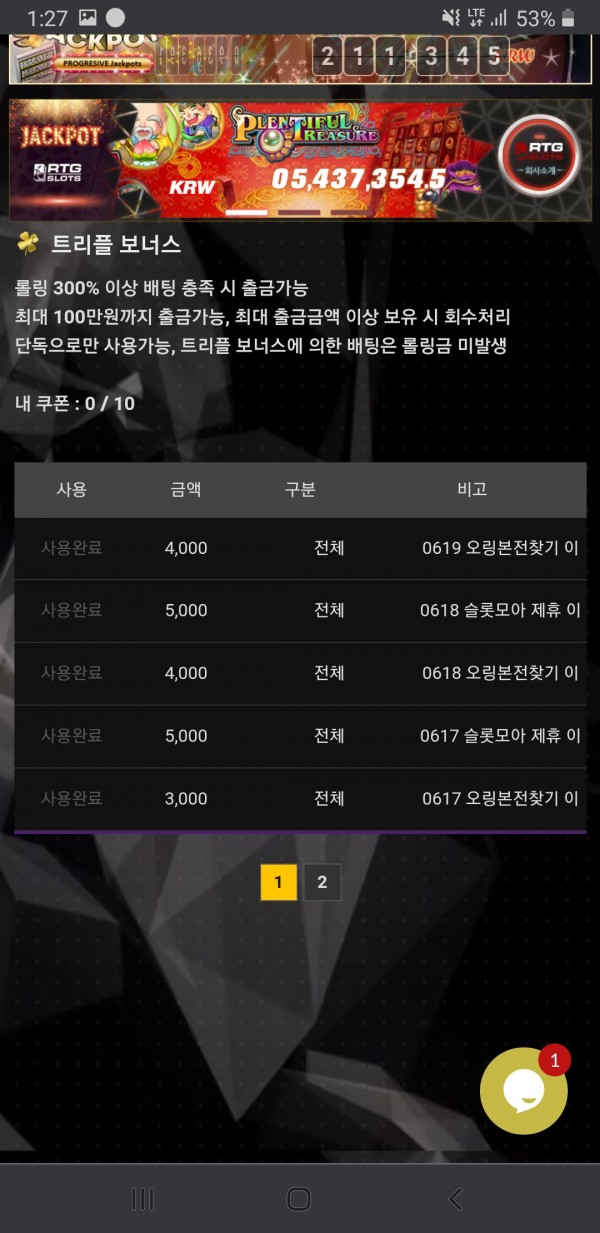
Task: Go to page 2 of coupons
Action: pos(322,882)
